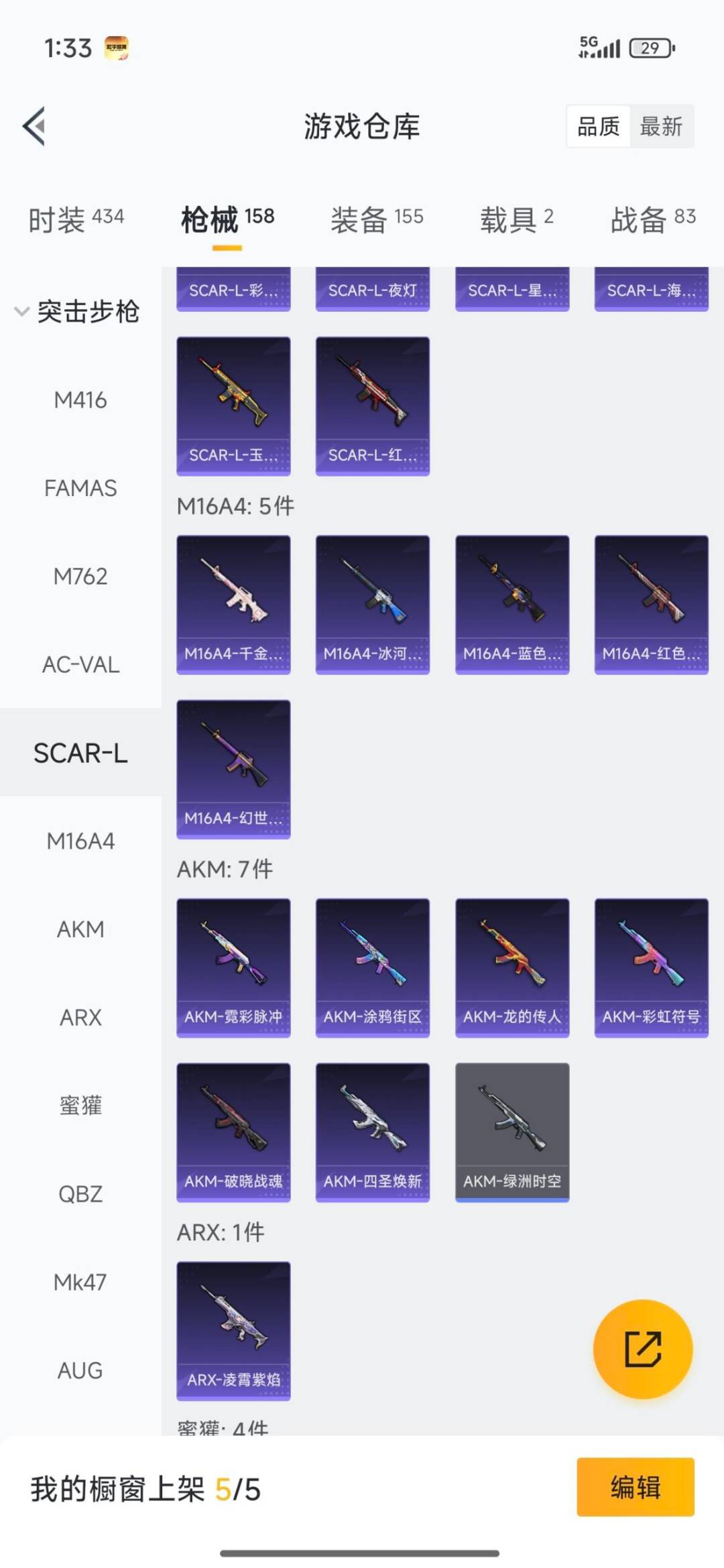This screenshot has height=1568, width=724.
Task: Jump to AKM in the sidebar
Action: point(80,929)
